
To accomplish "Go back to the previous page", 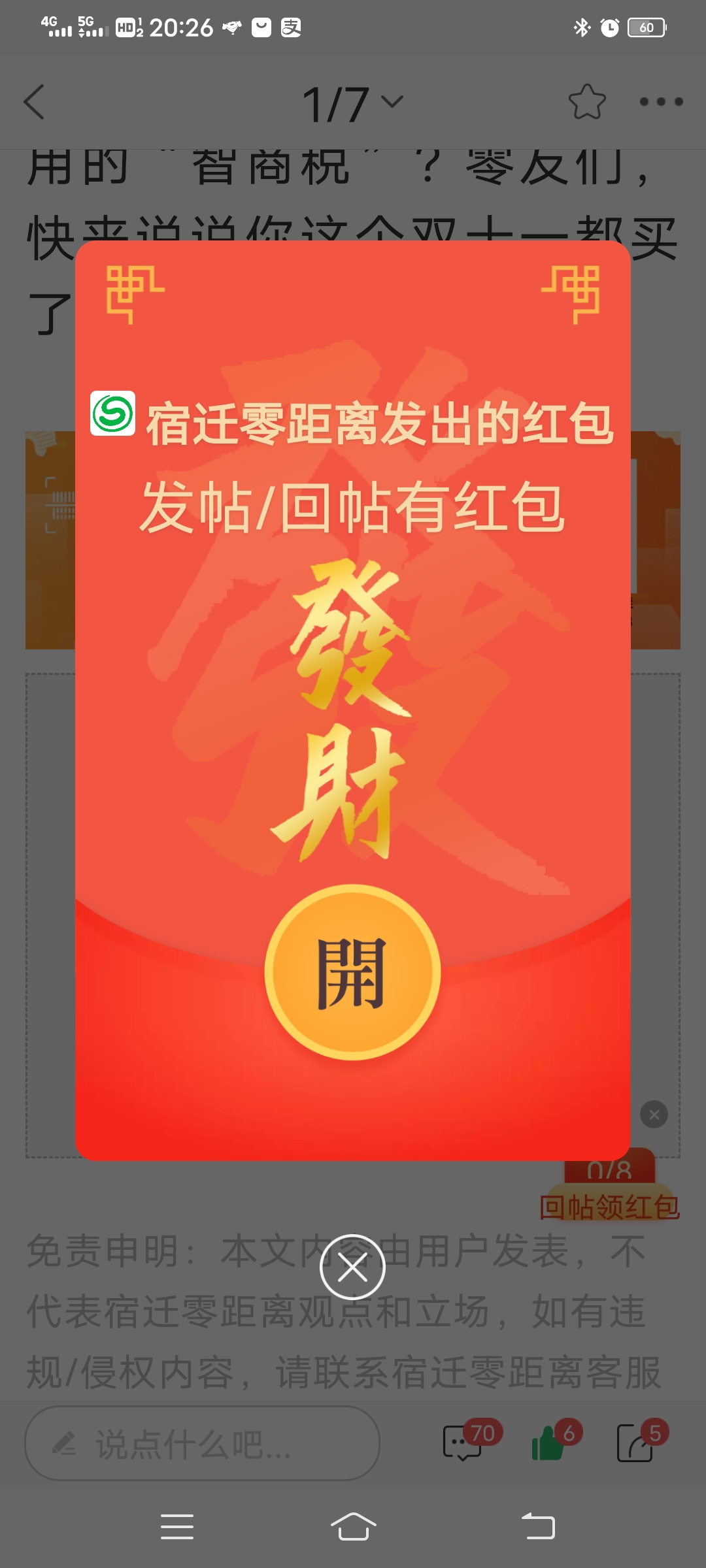I will (x=35, y=102).
